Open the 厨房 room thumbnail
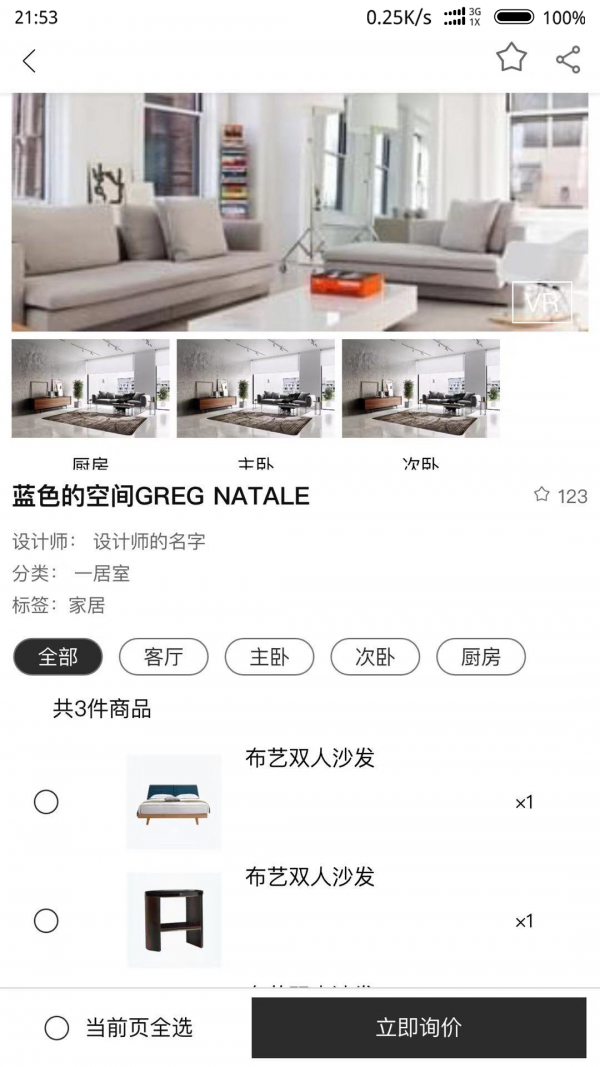 pyautogui.click(x=91, y=388)
